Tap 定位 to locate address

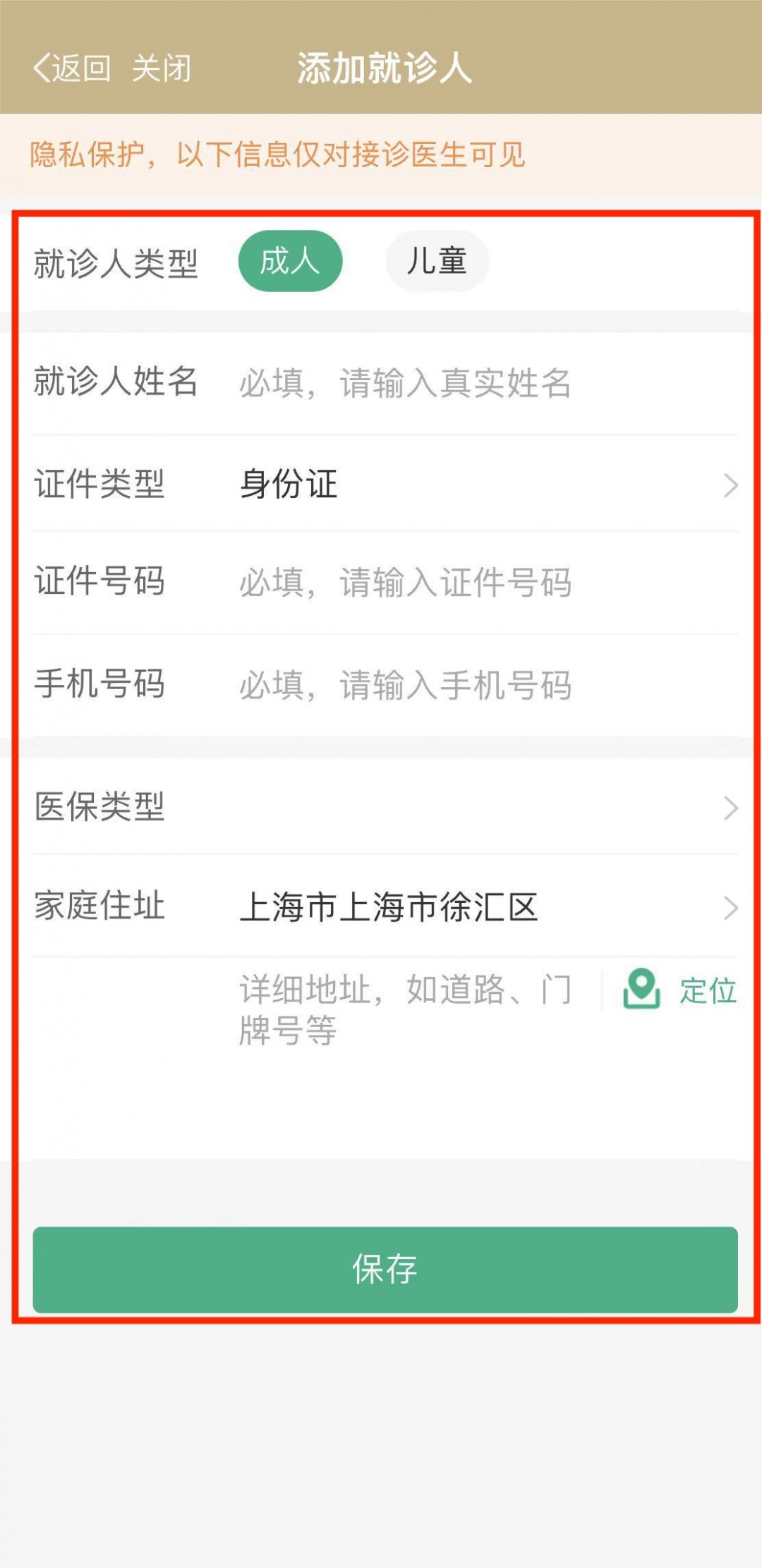(x=680, y=990)
